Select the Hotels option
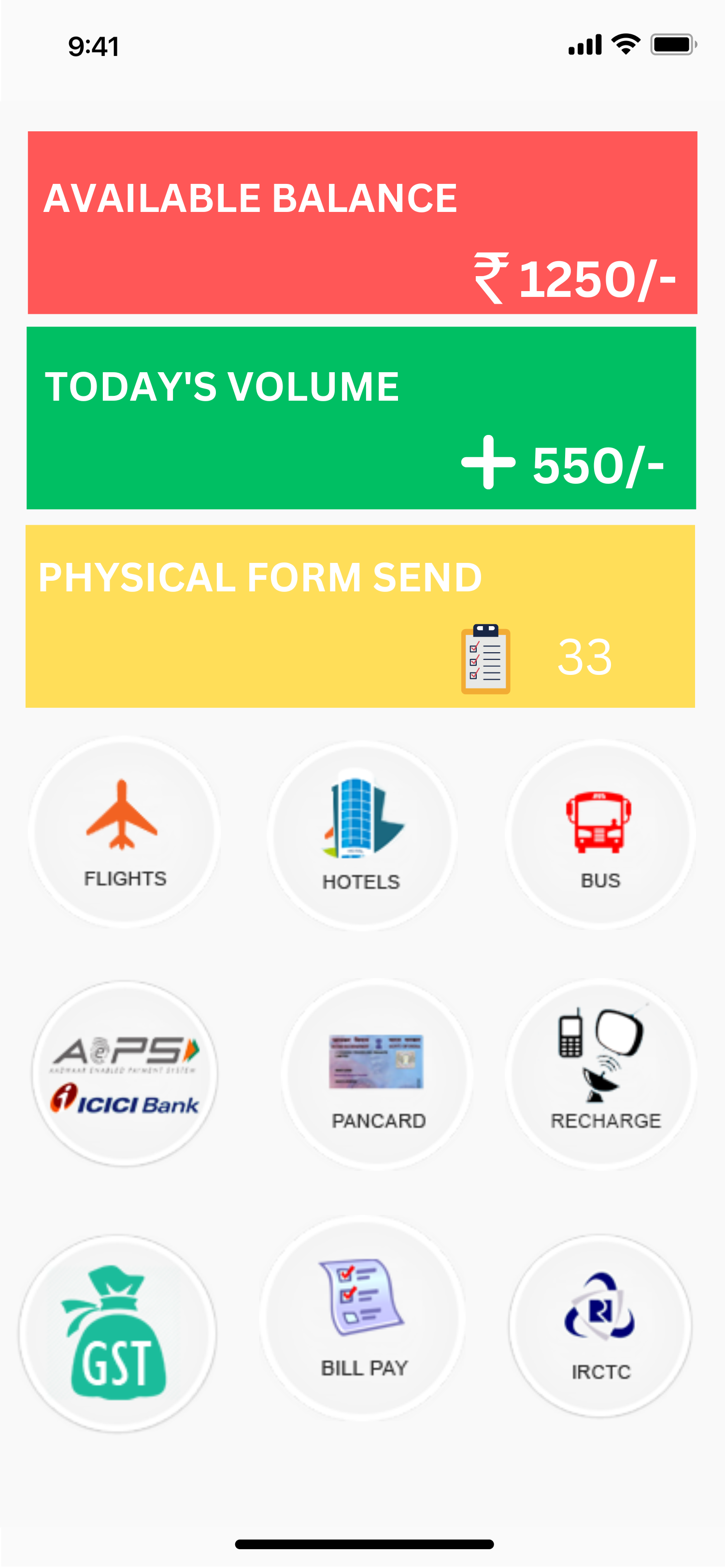725x1568 pixels. [x=362, y=835]
